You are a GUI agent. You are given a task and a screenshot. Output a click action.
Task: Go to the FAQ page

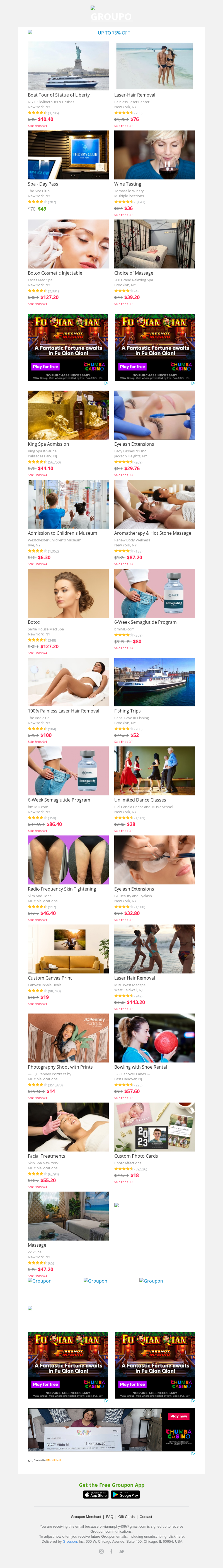110,1516
